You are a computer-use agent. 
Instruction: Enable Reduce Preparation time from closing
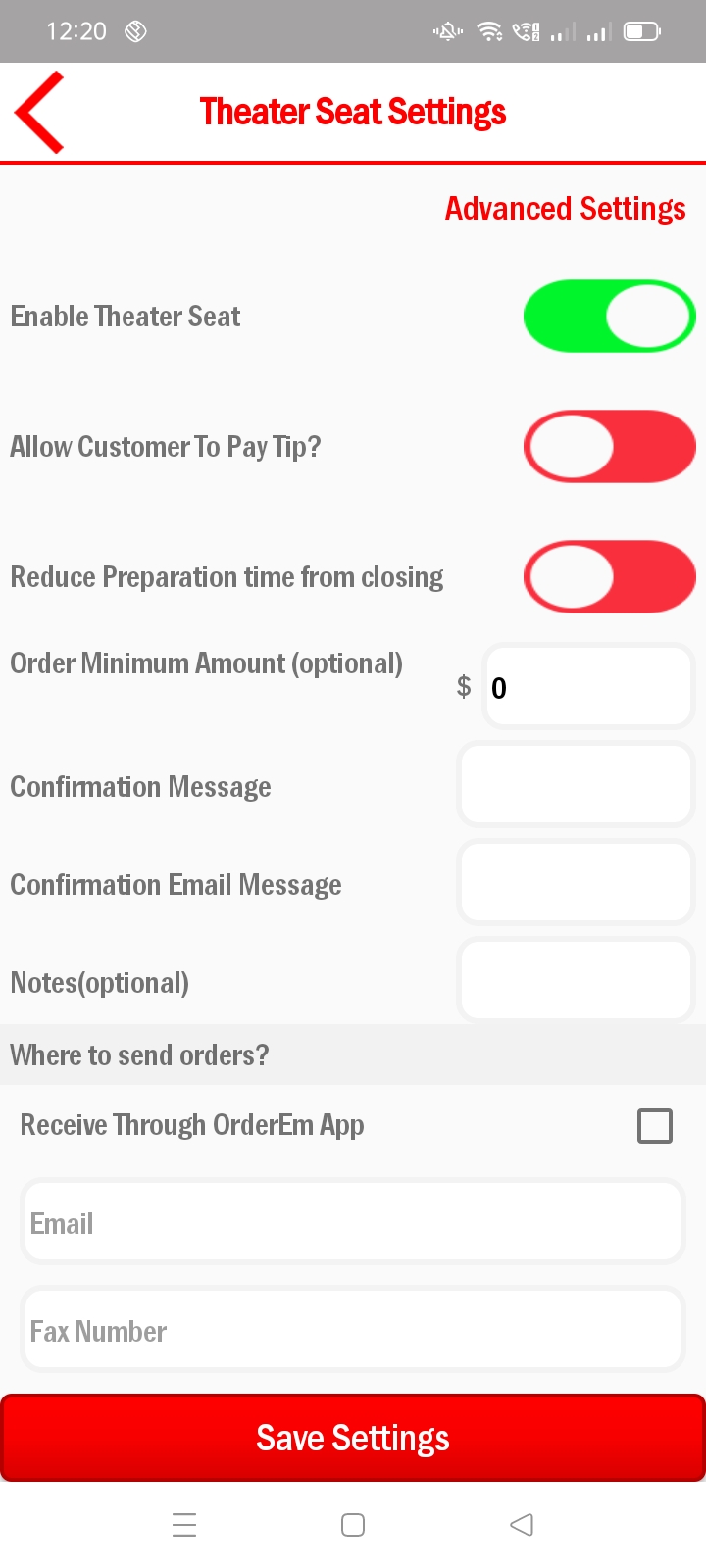(x=609, y=577)
